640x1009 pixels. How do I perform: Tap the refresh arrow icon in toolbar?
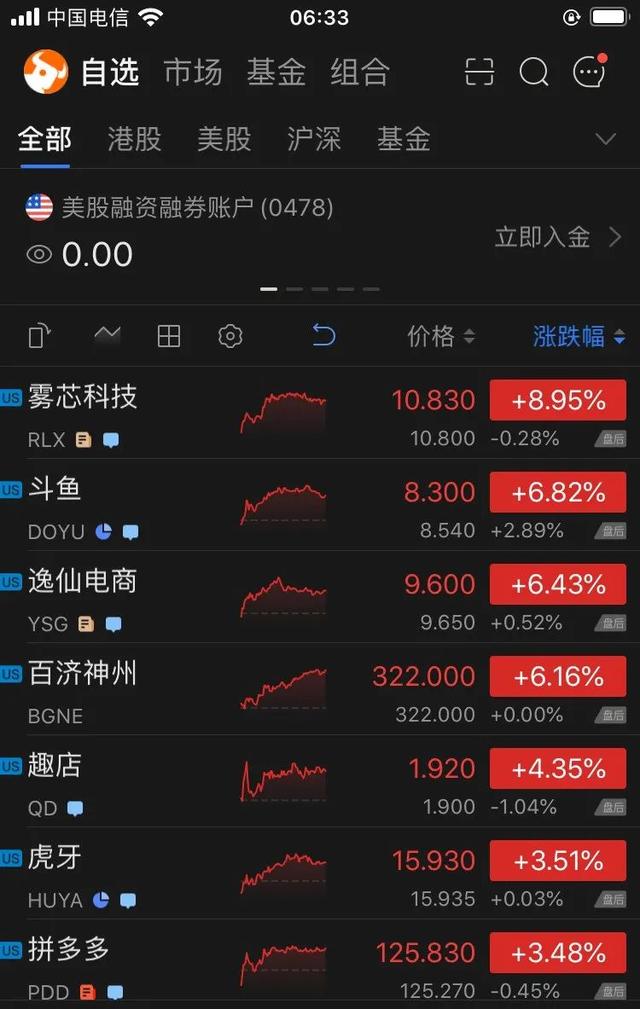point(324,336)
